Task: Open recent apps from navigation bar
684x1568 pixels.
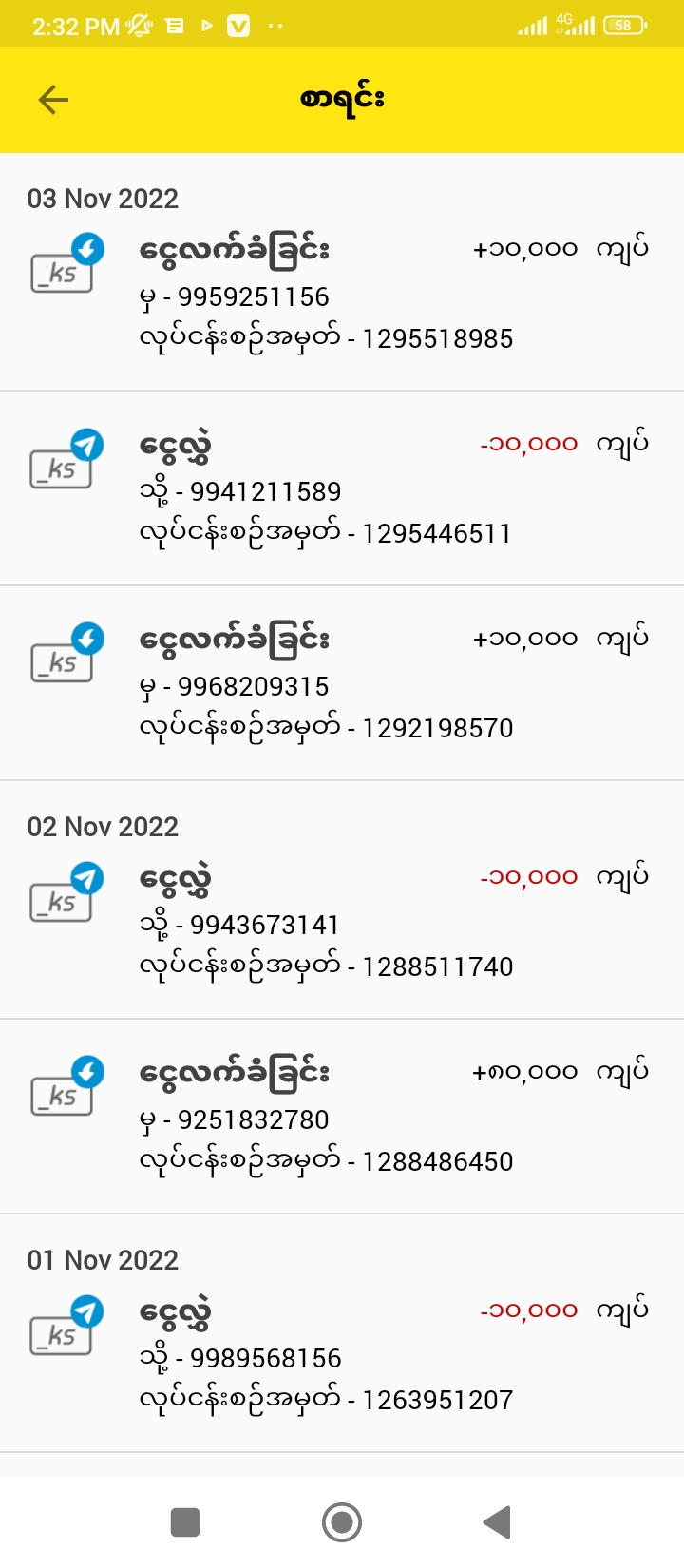Action: 185,1522
